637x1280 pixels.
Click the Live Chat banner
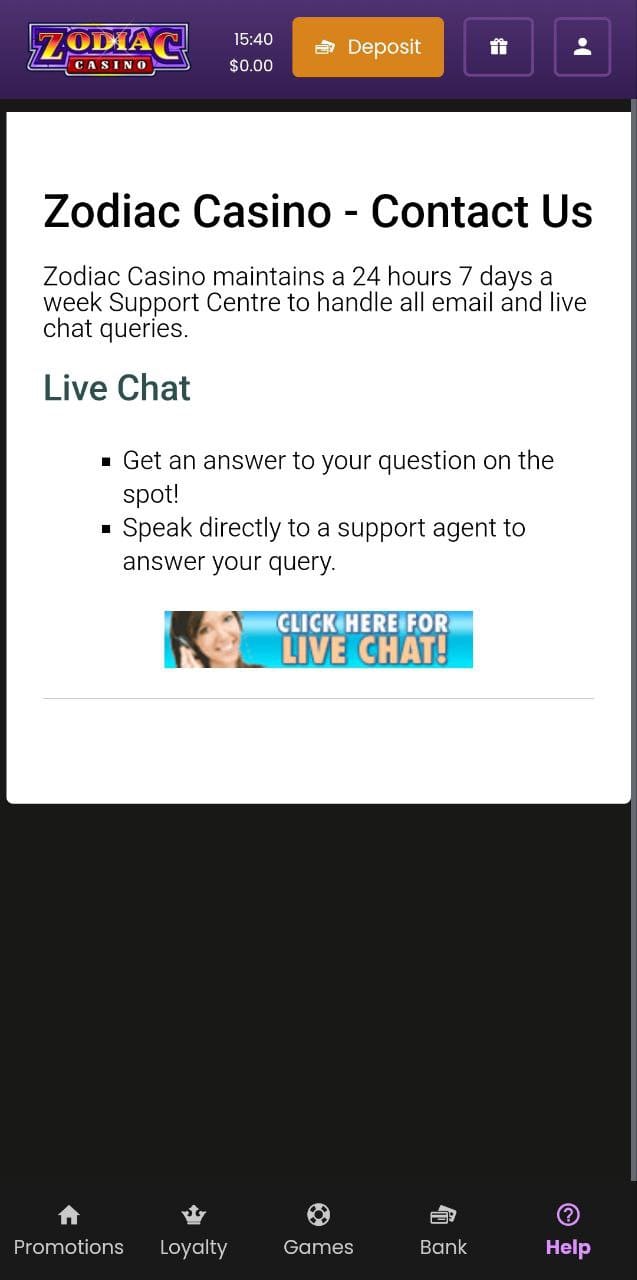click(x=318, y=639)
